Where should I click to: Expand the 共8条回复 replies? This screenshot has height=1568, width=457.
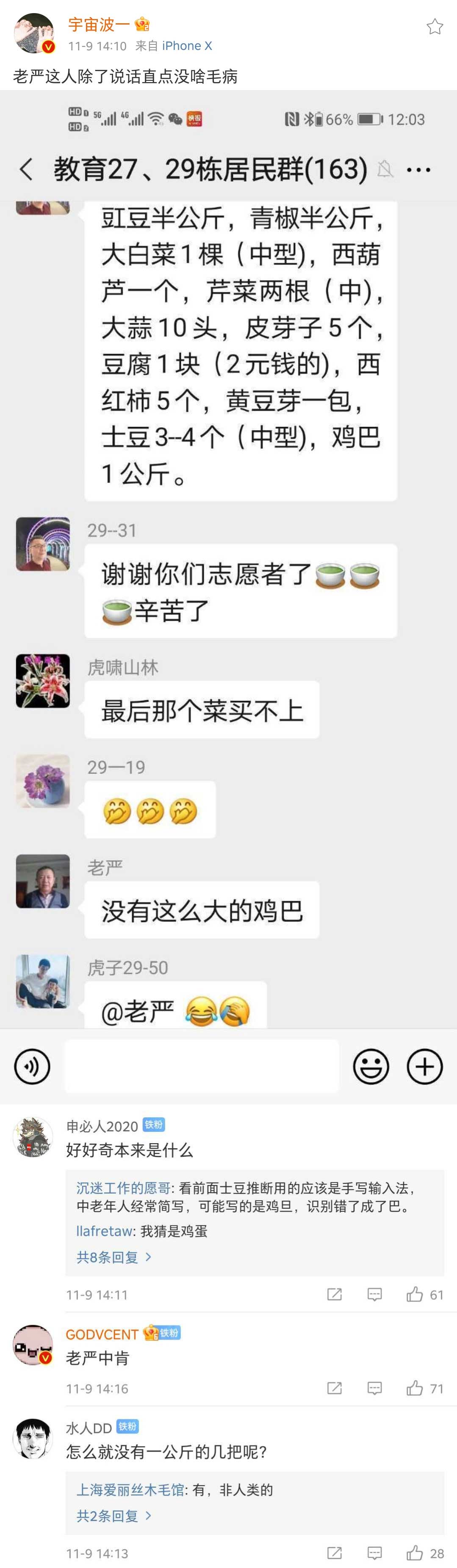(114, 1257)
